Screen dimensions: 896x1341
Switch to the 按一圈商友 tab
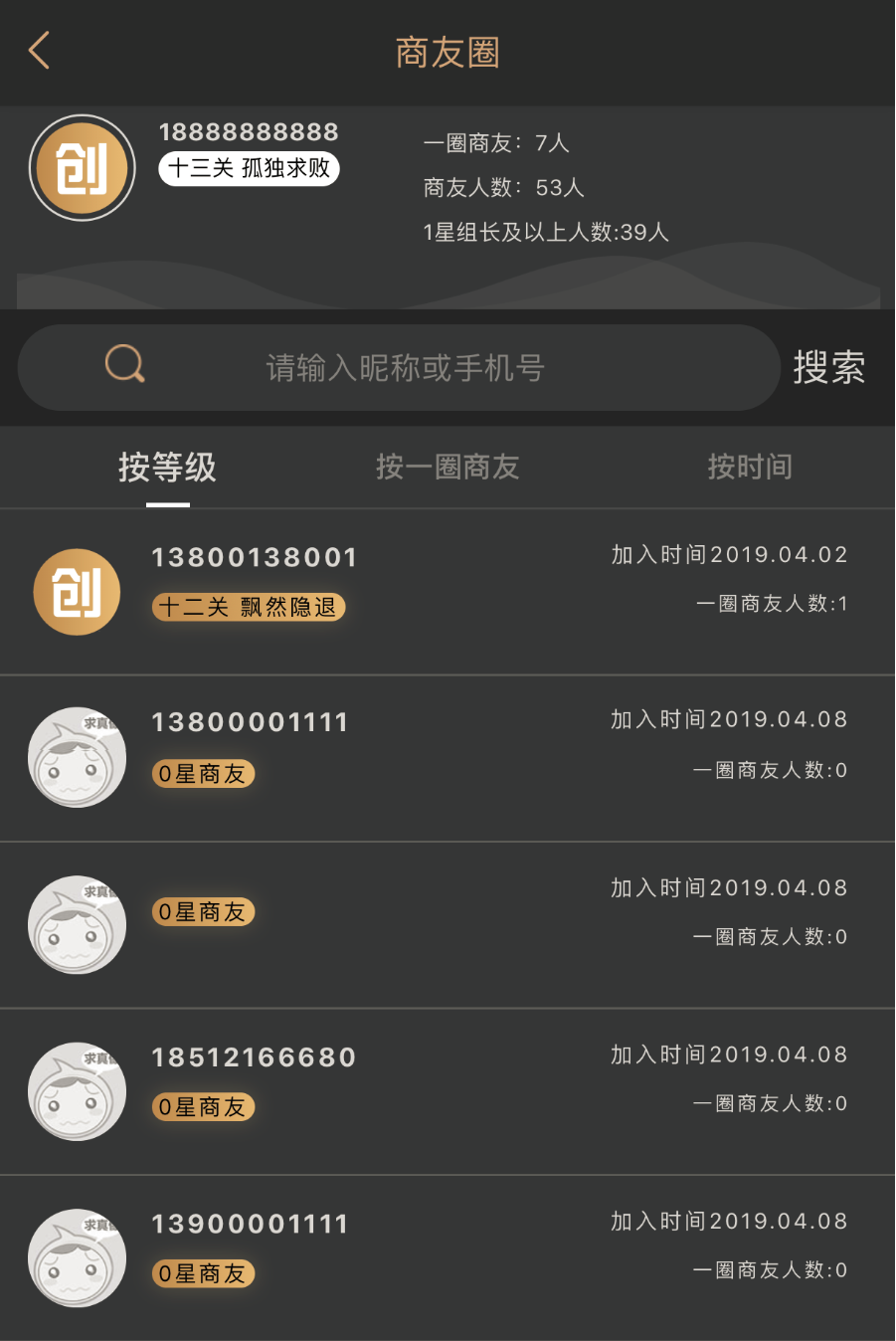pyautogui.click(x=448, y=468)
